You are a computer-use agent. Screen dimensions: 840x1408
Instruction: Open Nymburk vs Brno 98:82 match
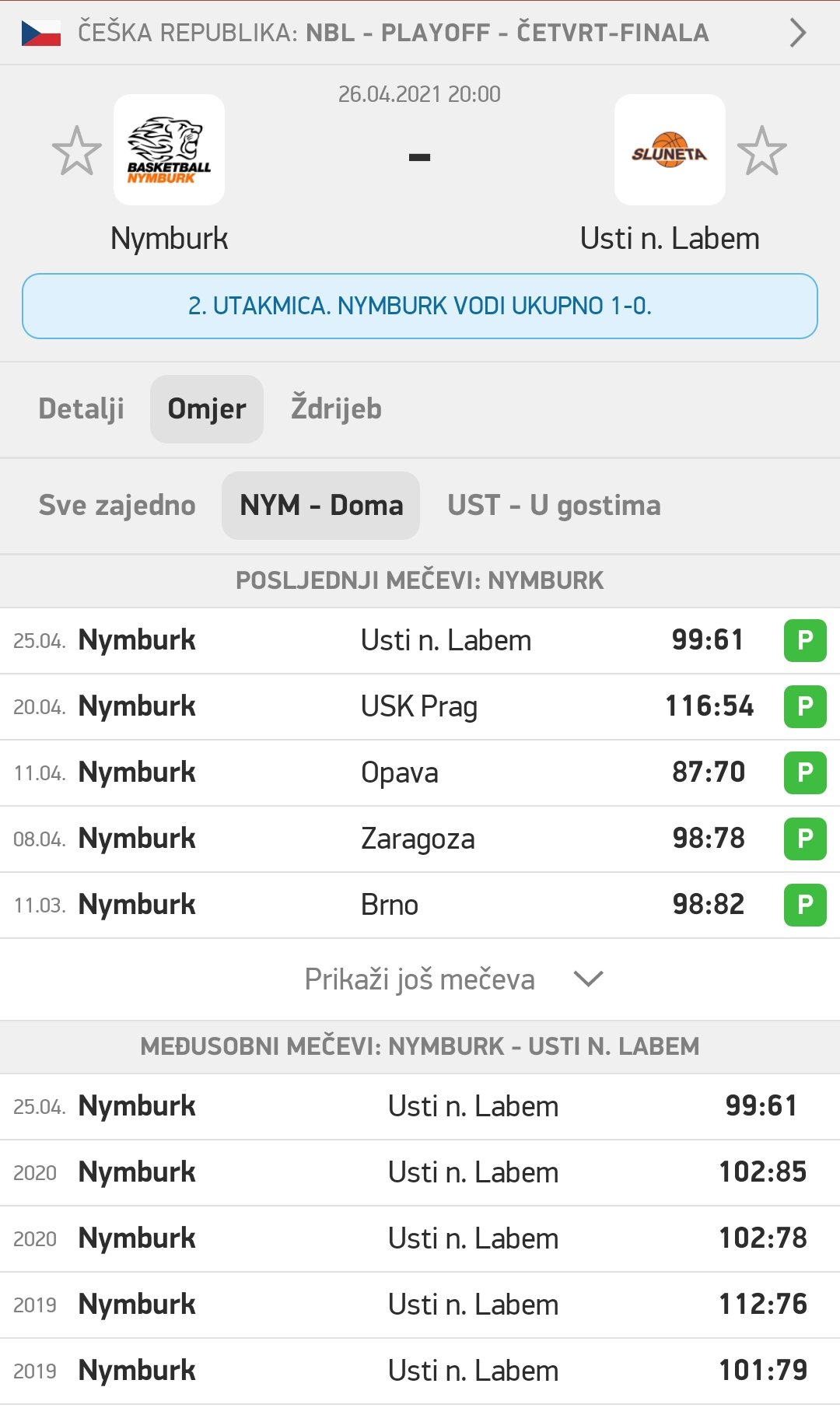tap(420, 905)
